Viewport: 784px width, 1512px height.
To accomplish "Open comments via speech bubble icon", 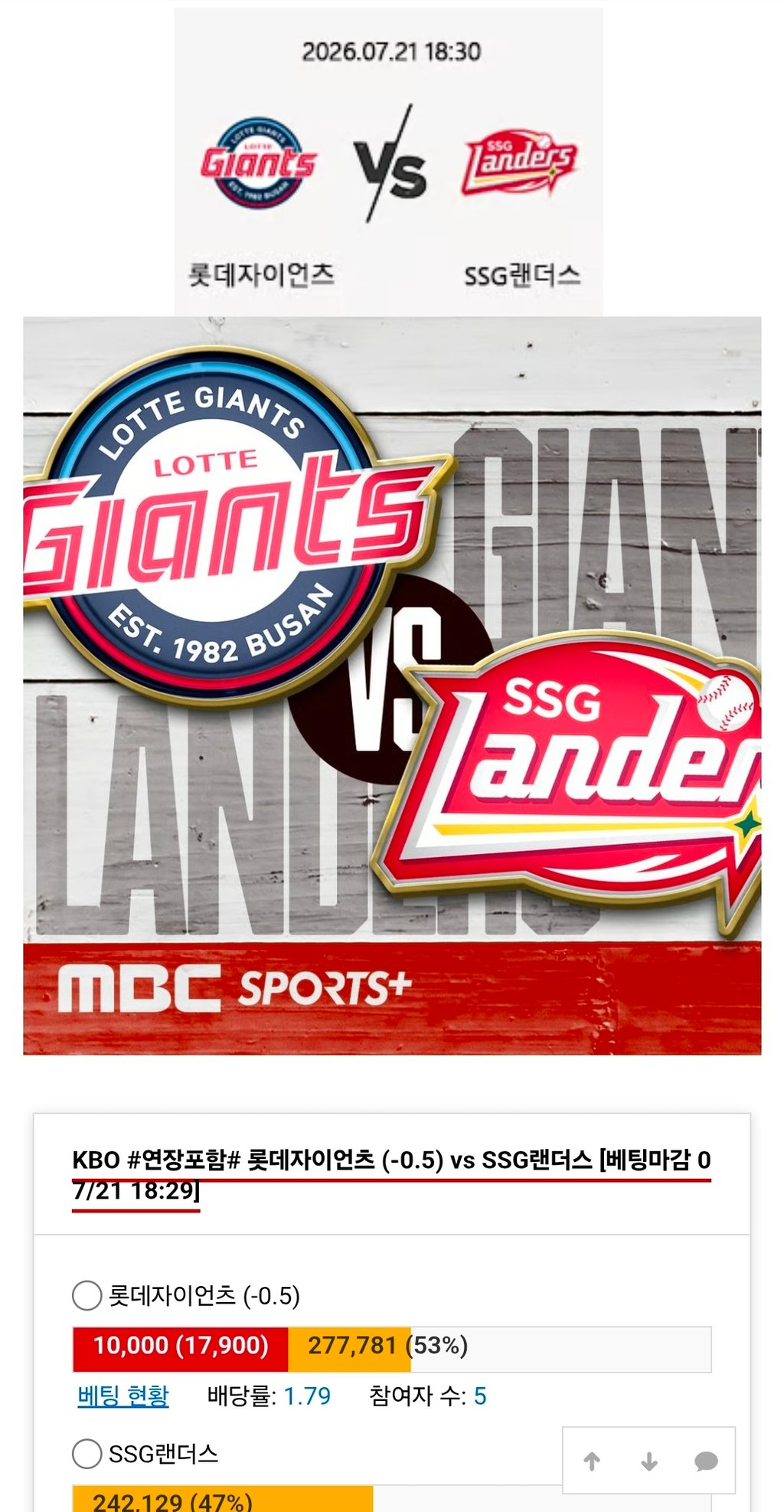I will click(x=706, y=1461).
